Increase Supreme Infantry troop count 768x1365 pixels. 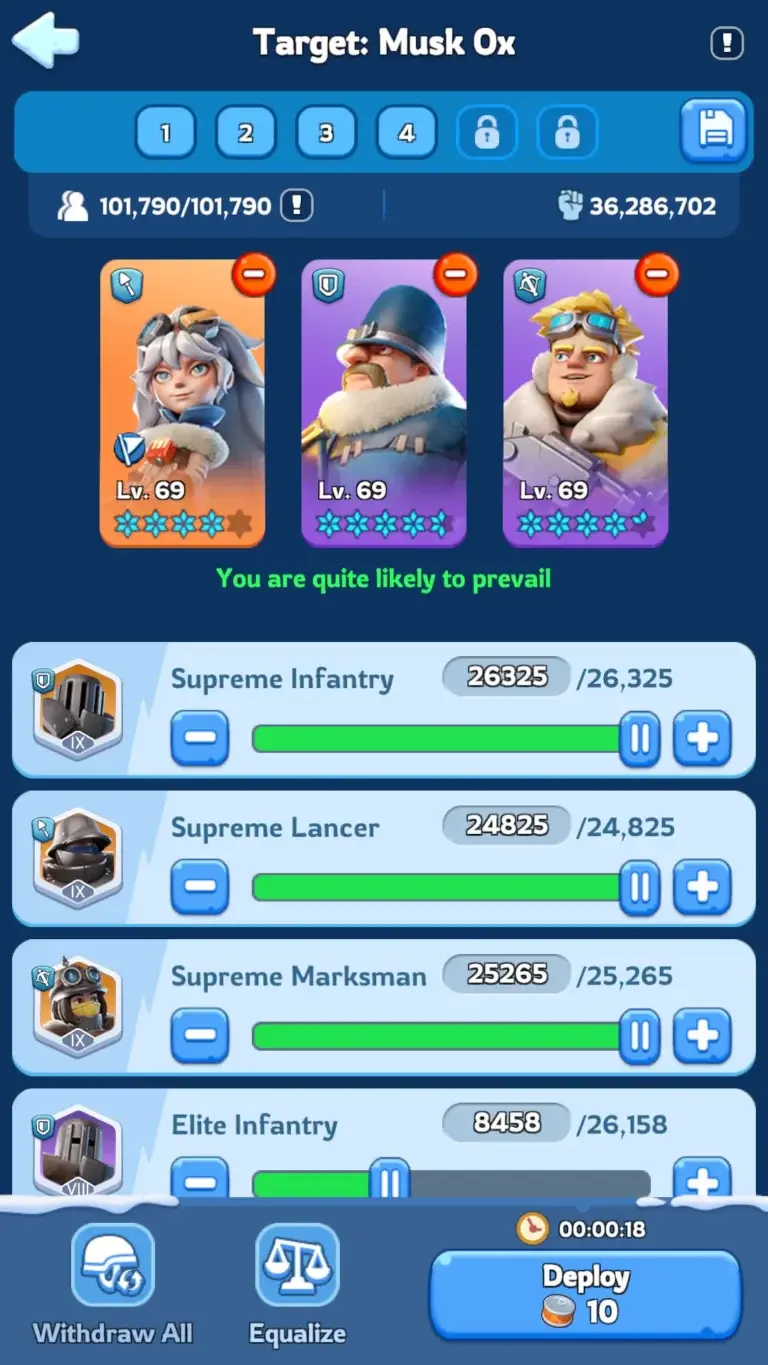click(x=702, y=739)
